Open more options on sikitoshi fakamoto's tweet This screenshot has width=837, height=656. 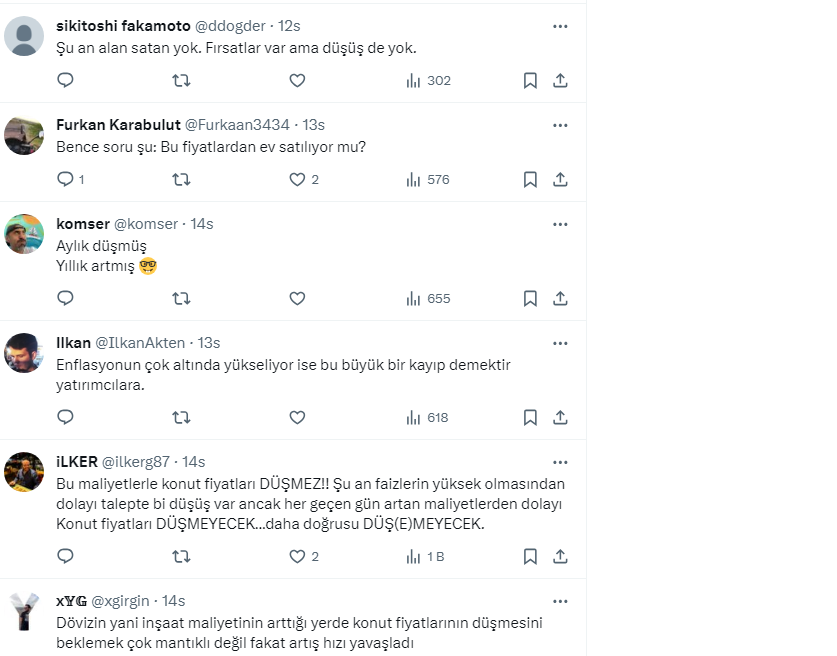point(560,26)
